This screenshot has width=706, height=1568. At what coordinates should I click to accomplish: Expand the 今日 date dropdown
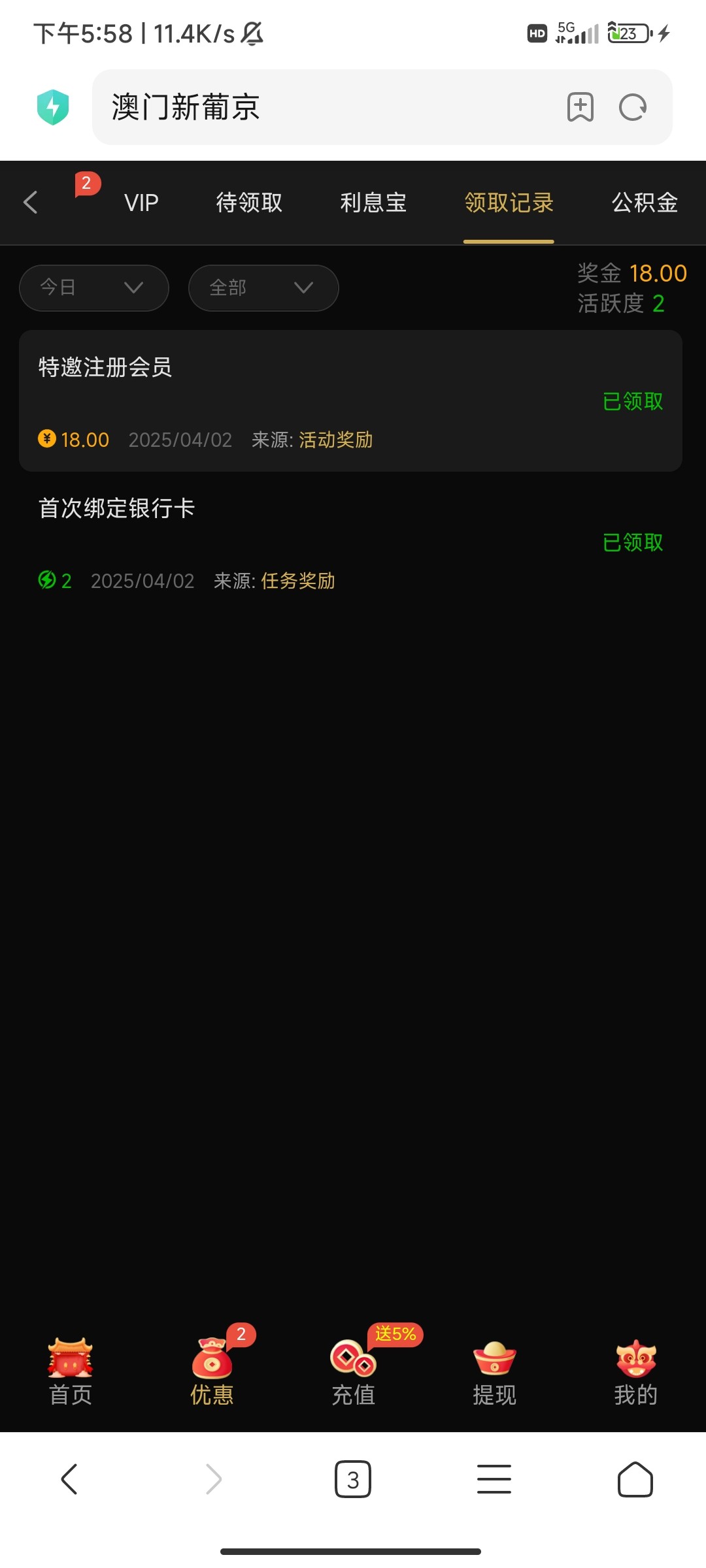tap(94, 287)
